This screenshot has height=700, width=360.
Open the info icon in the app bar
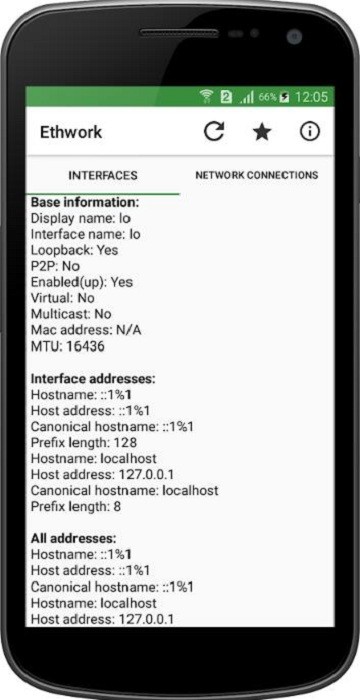pos(310,132)
